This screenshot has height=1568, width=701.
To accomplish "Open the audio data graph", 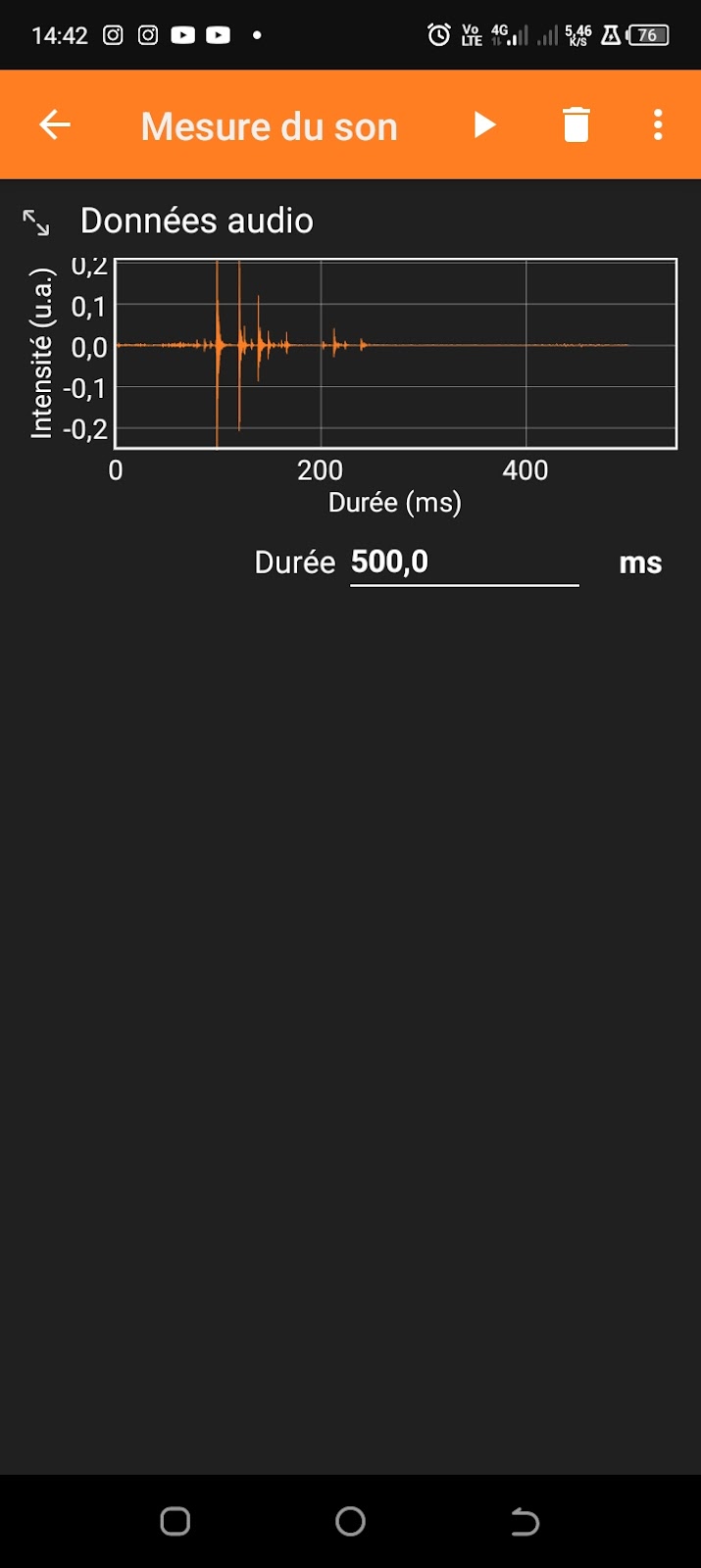I will [396, 353].
